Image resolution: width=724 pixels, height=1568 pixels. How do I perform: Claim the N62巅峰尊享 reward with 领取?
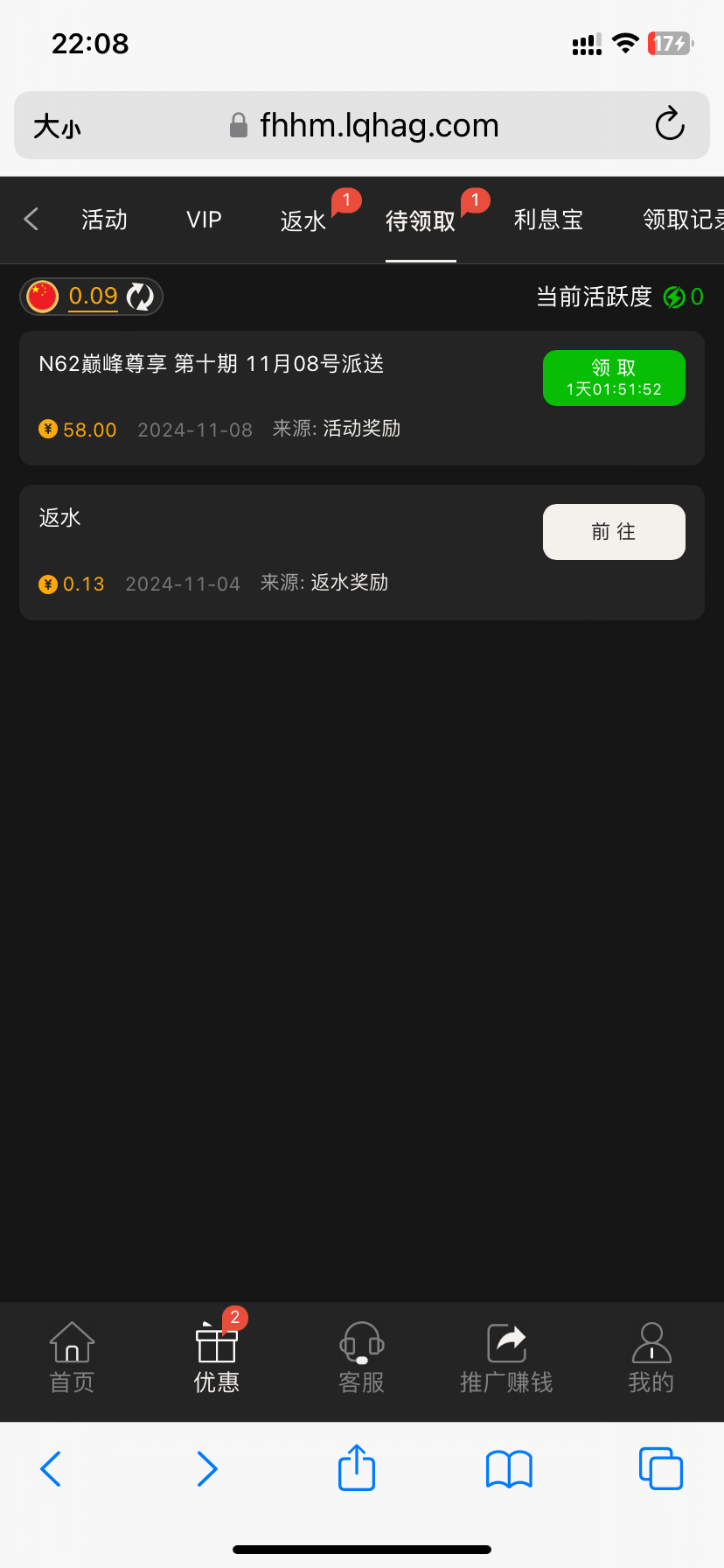pos(614,378)
